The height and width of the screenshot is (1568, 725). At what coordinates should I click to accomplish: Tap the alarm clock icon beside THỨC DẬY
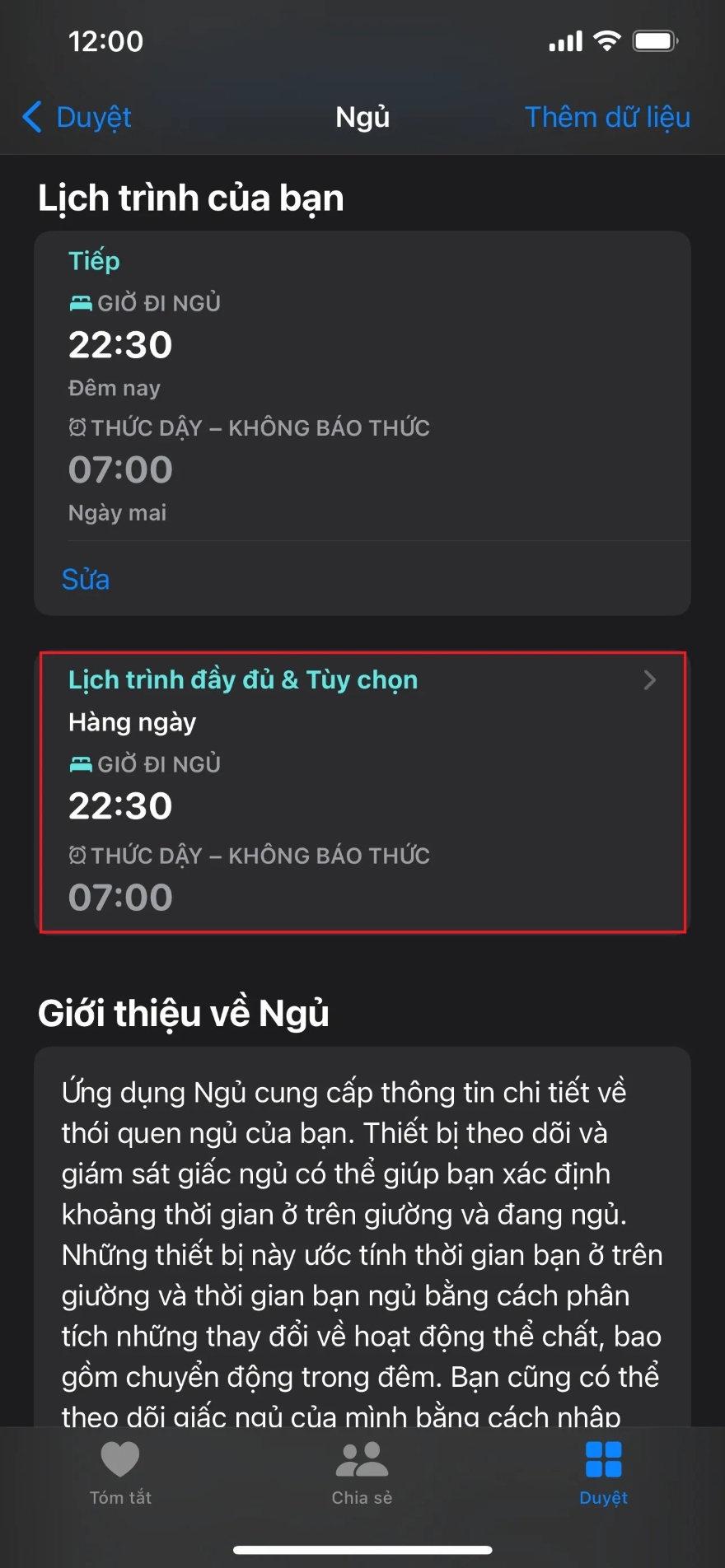(x=77, y=427)
